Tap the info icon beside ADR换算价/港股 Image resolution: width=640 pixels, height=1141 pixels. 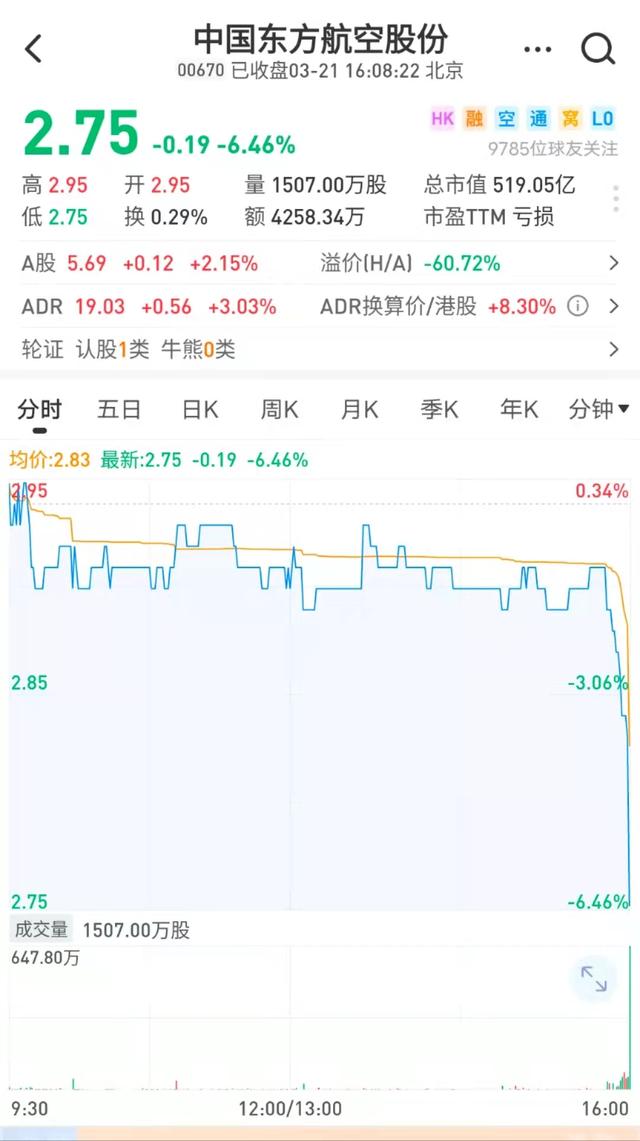pos(578,307)
